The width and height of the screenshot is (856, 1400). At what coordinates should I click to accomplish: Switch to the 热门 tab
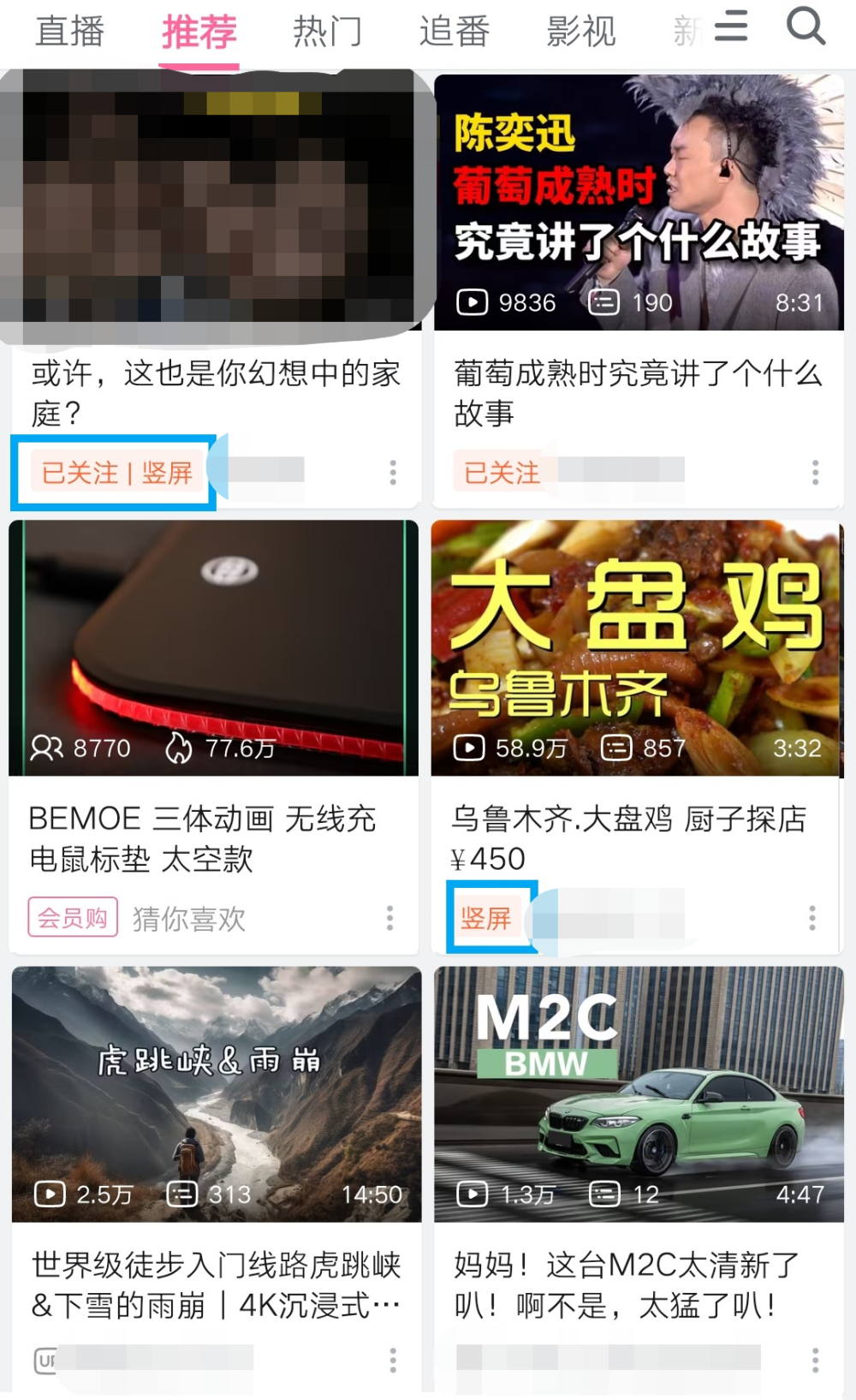327,32
